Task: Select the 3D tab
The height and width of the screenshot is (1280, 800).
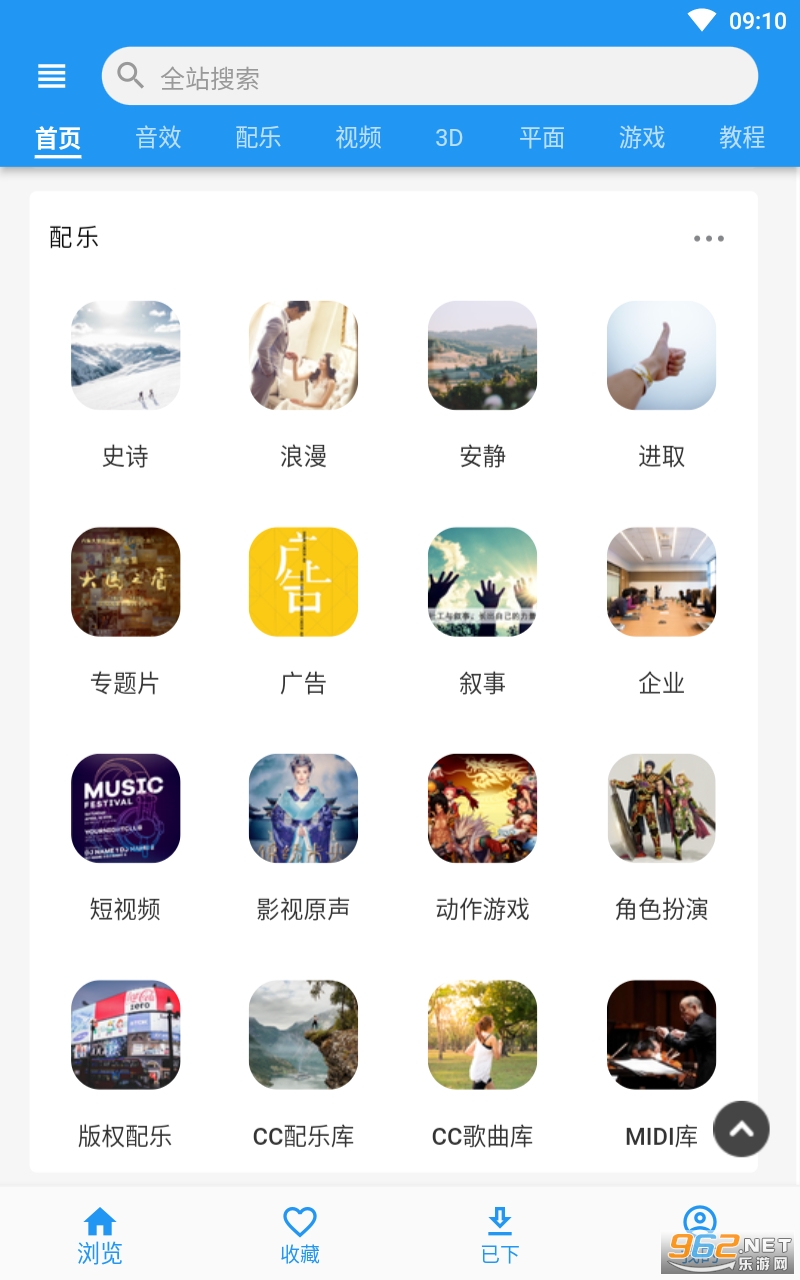Action: 449,137
